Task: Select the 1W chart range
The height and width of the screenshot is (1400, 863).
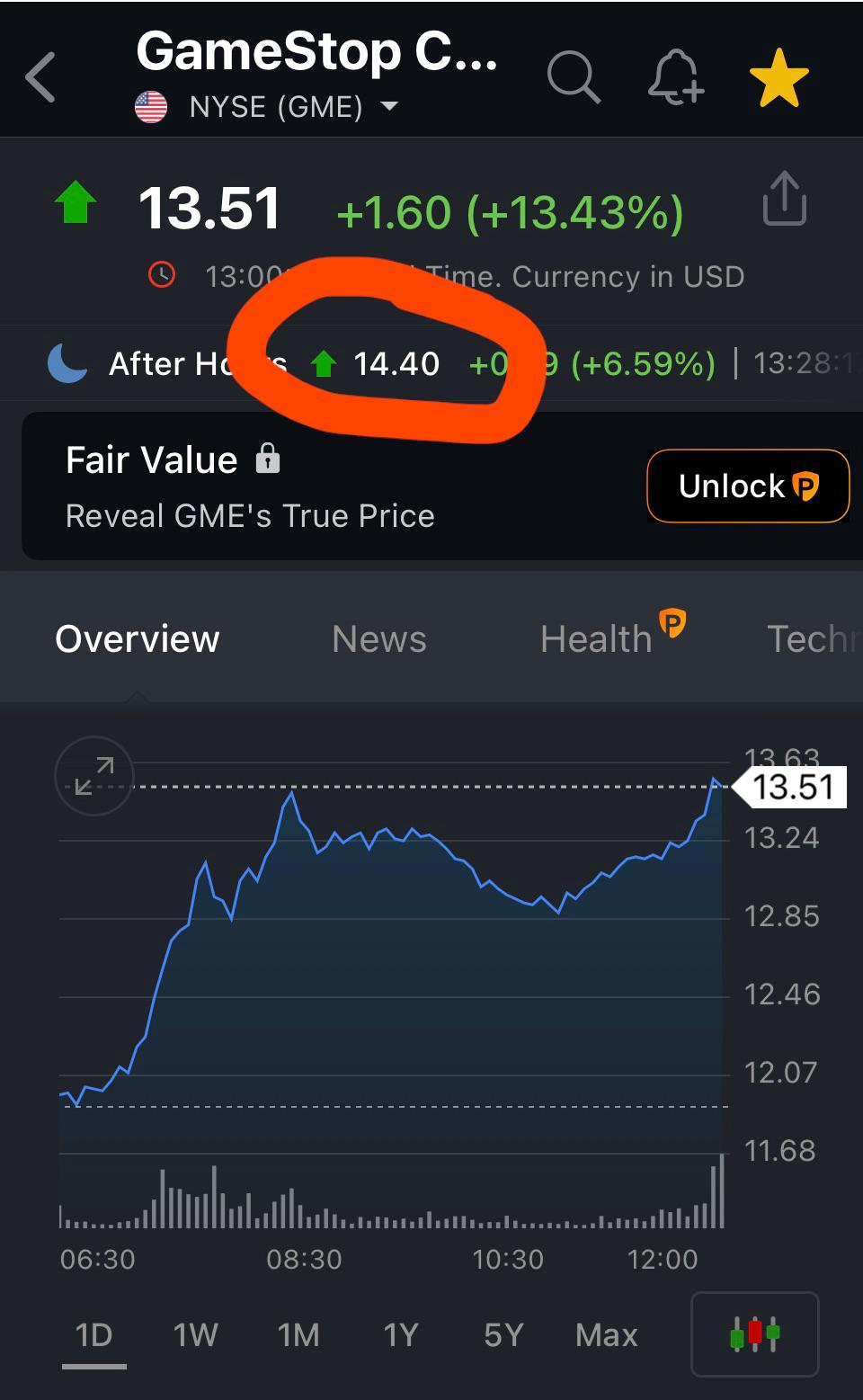Action: click(196, 1335)
